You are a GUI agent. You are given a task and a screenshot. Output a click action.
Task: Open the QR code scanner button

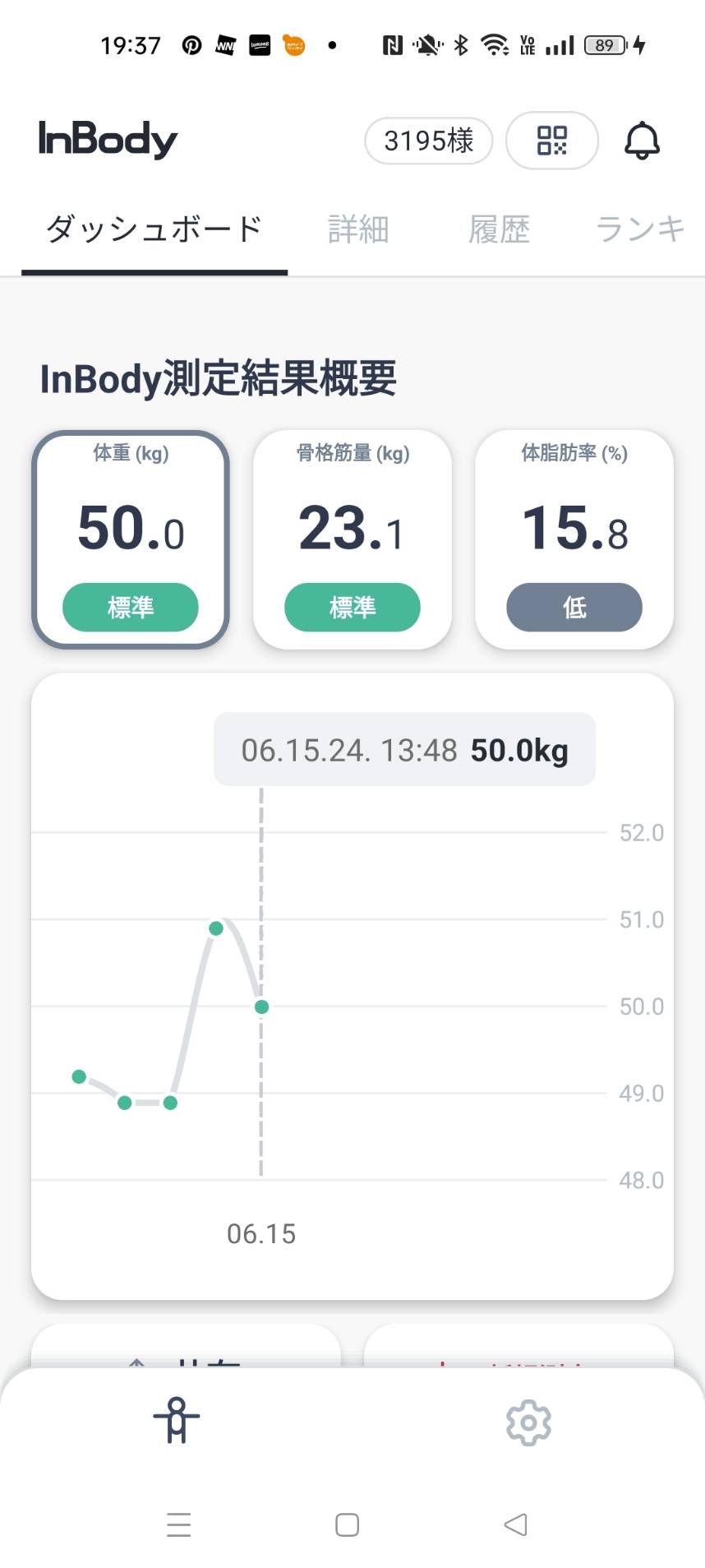point(552,141)
